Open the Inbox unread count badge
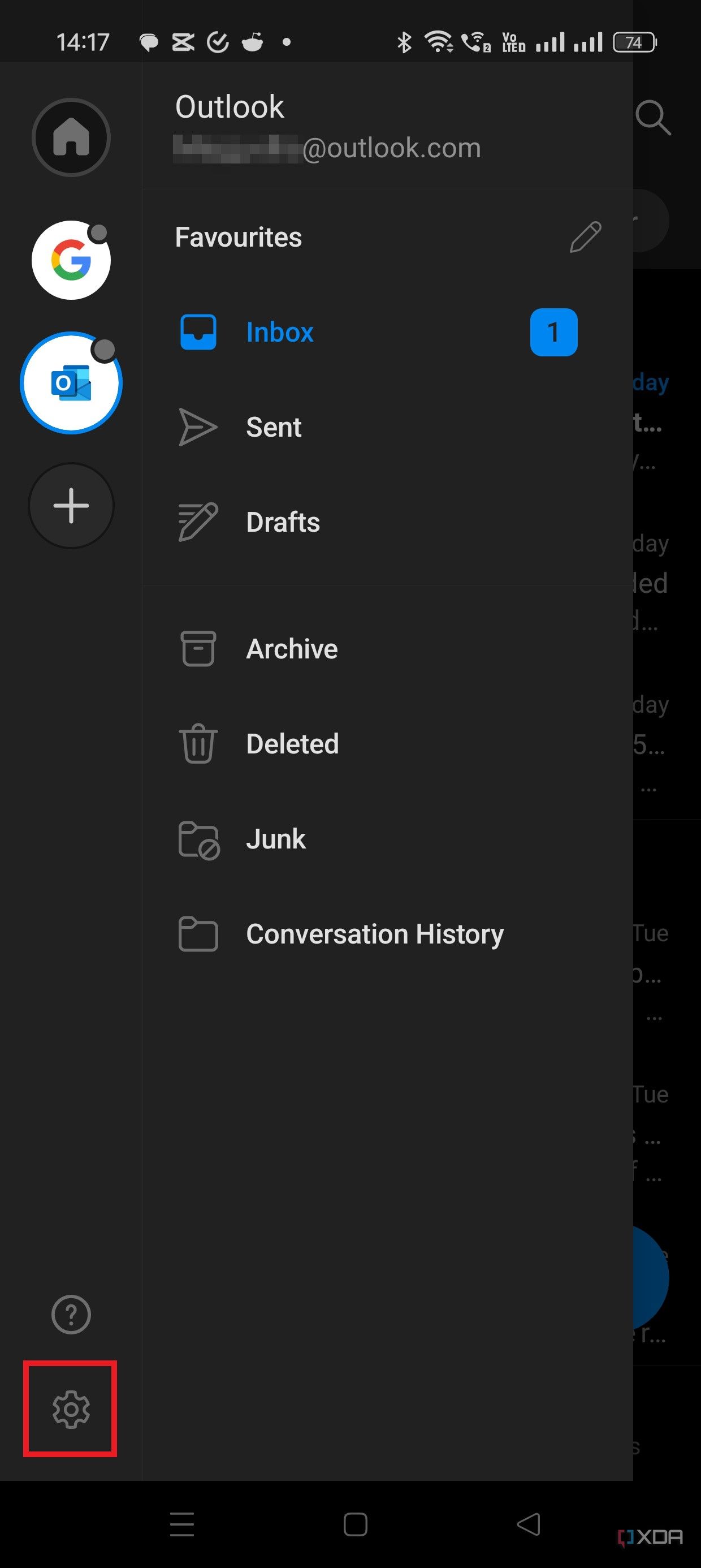701x1568 pixels. (553, 331)
